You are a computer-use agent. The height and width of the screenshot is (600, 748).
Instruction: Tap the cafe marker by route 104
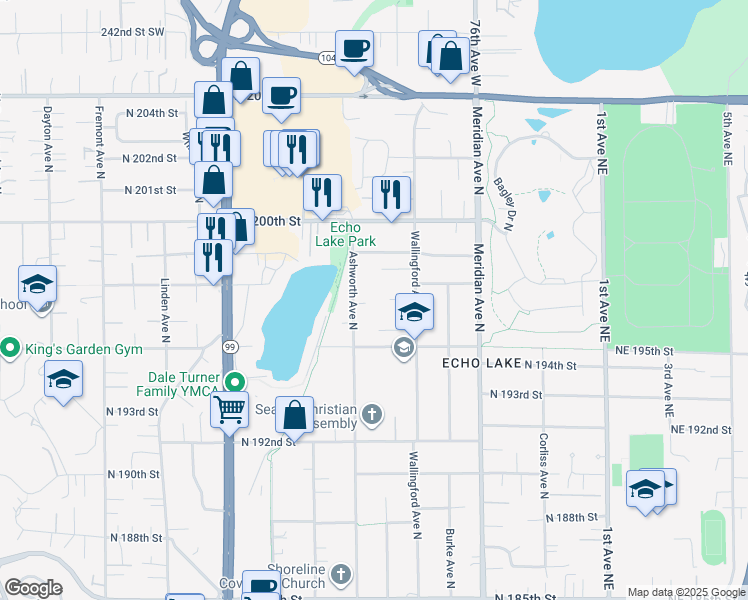coord(354,49)
